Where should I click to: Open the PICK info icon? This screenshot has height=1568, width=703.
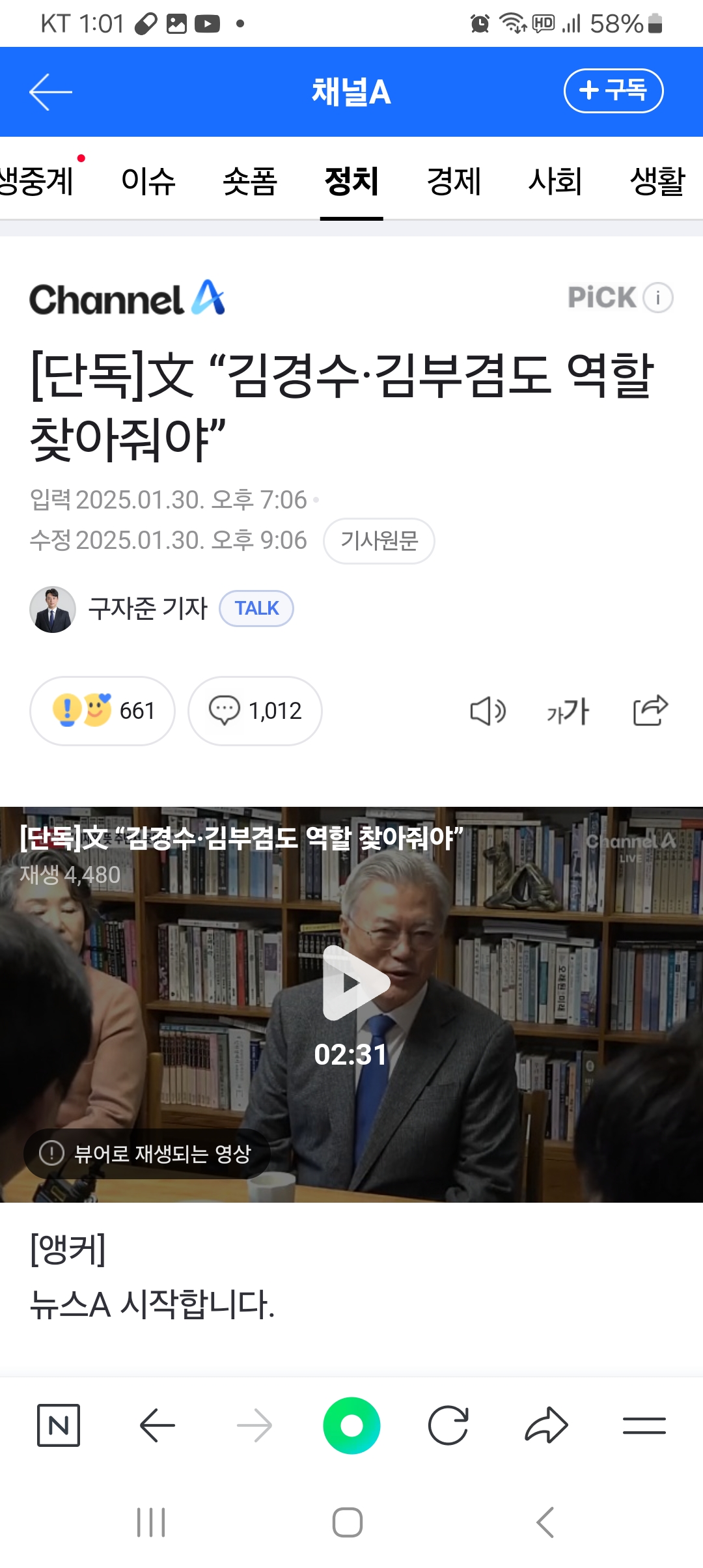click(x=658, y=298)
